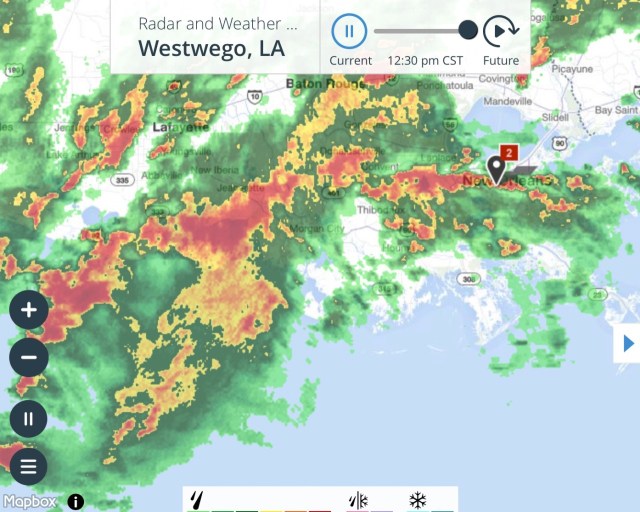Zoom in on the map
The height and width of the screenshot is (512, 640).
pyautogui.click(x=29, y=310)
